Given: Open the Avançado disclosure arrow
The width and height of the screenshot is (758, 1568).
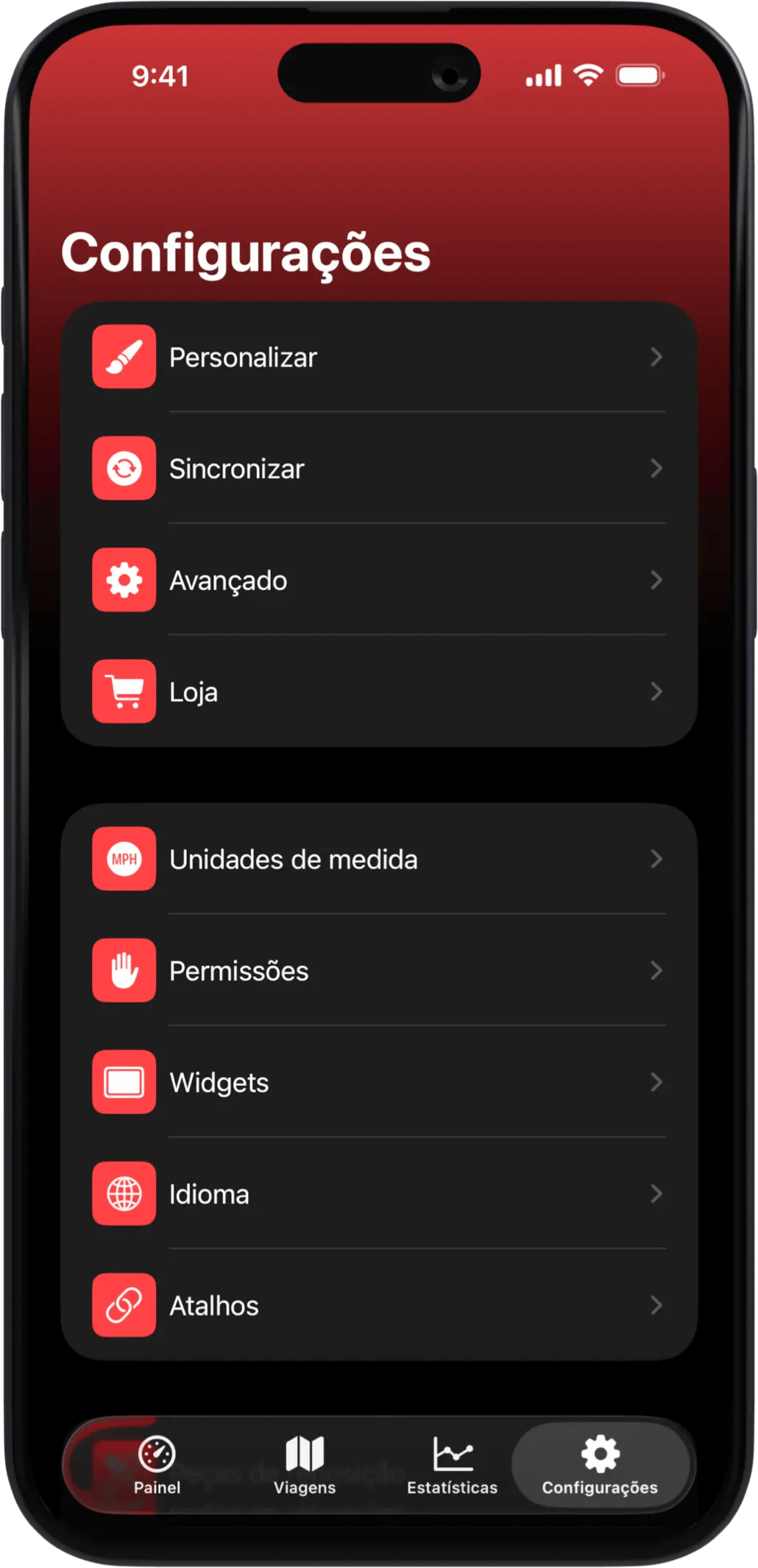Looking at the screenshot, I should point(657,581).
